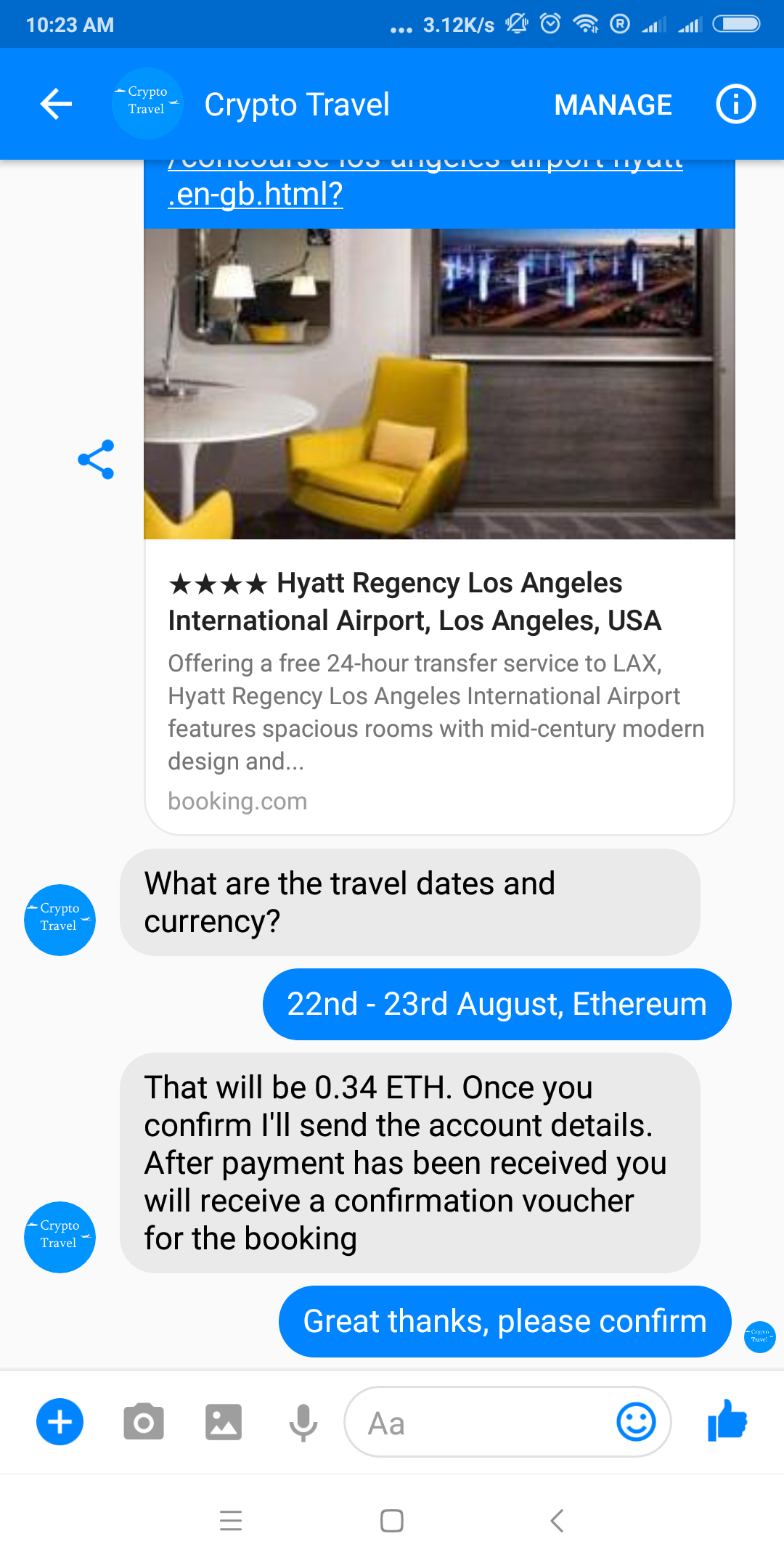Tap the MANAGE option in the header
784x1568 pixels.
(x=612, y=105)
